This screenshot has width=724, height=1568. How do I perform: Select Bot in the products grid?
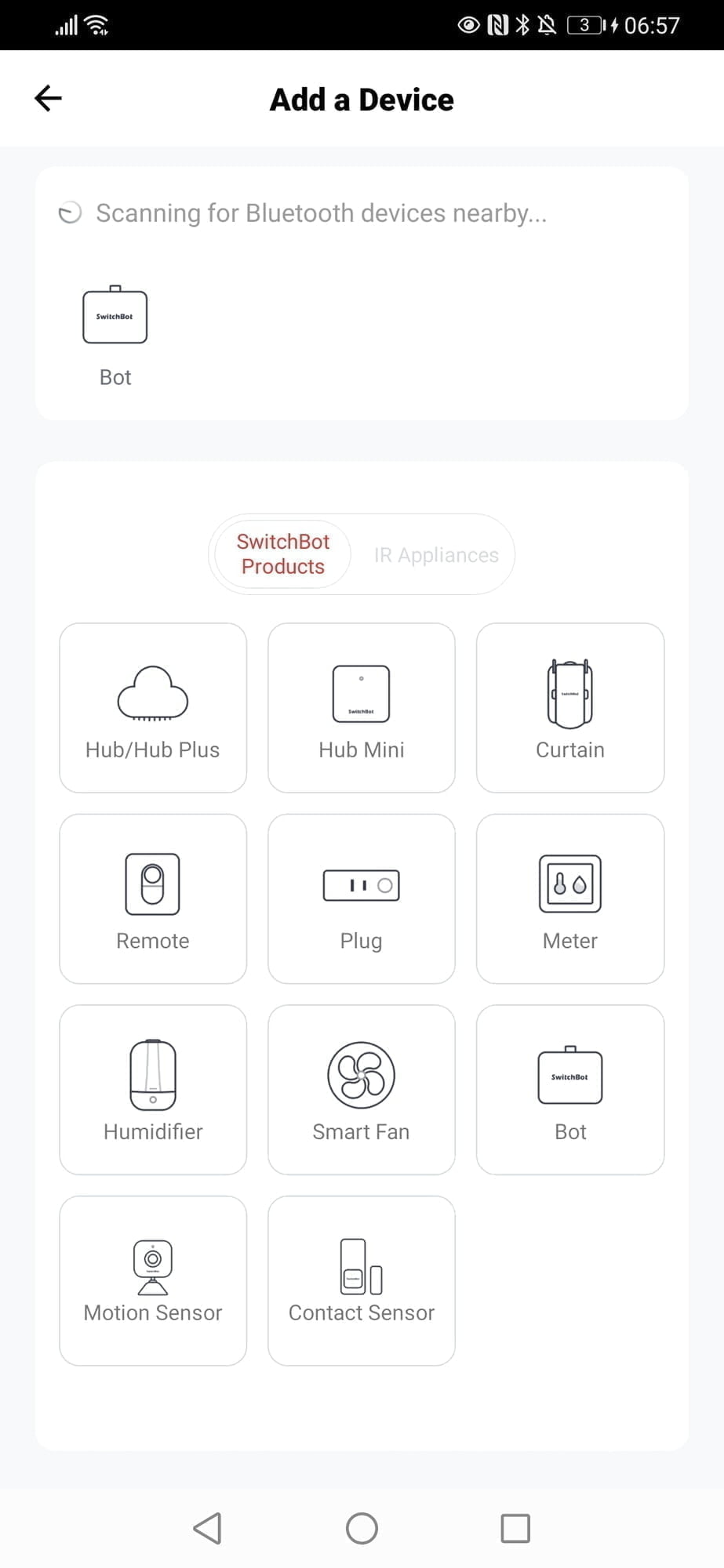click(570, 1090)
